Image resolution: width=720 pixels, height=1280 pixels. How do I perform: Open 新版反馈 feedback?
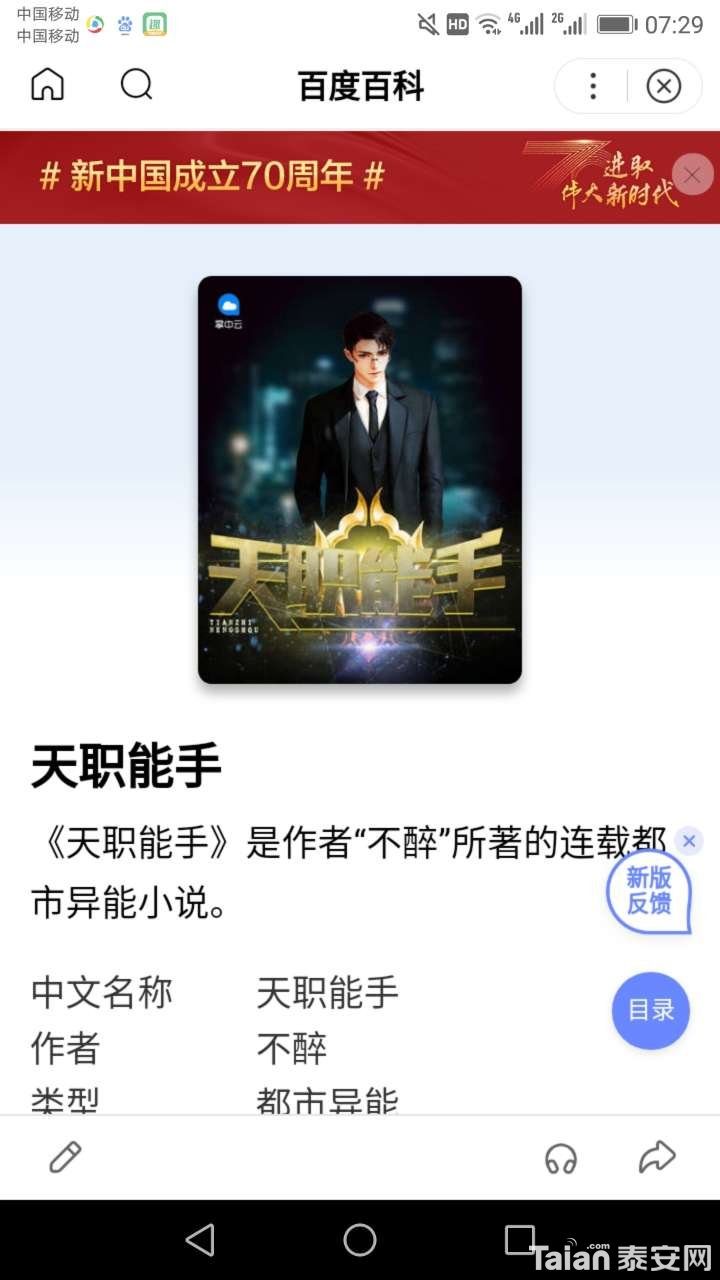point(648,891)
